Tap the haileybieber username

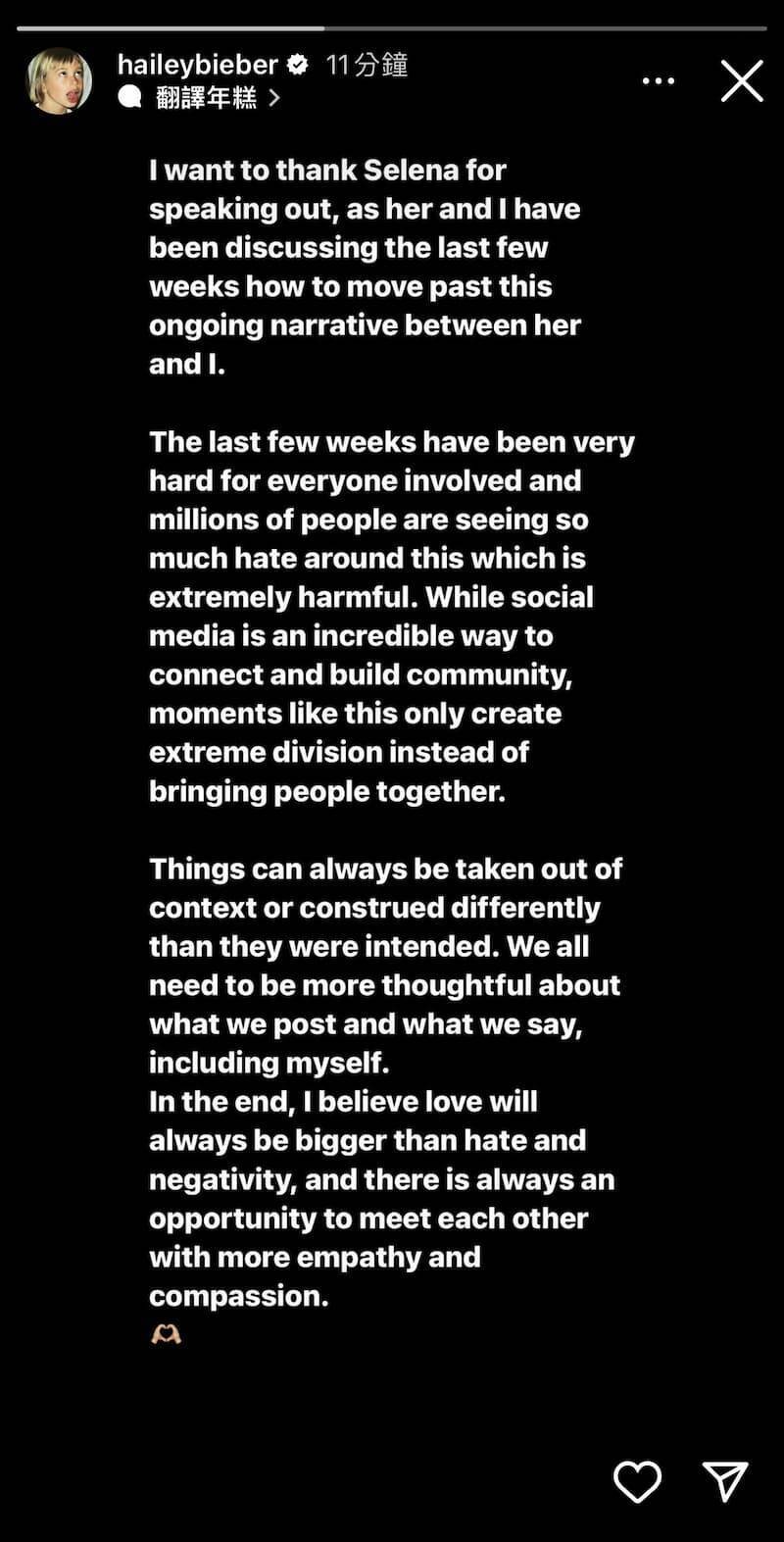199,65
